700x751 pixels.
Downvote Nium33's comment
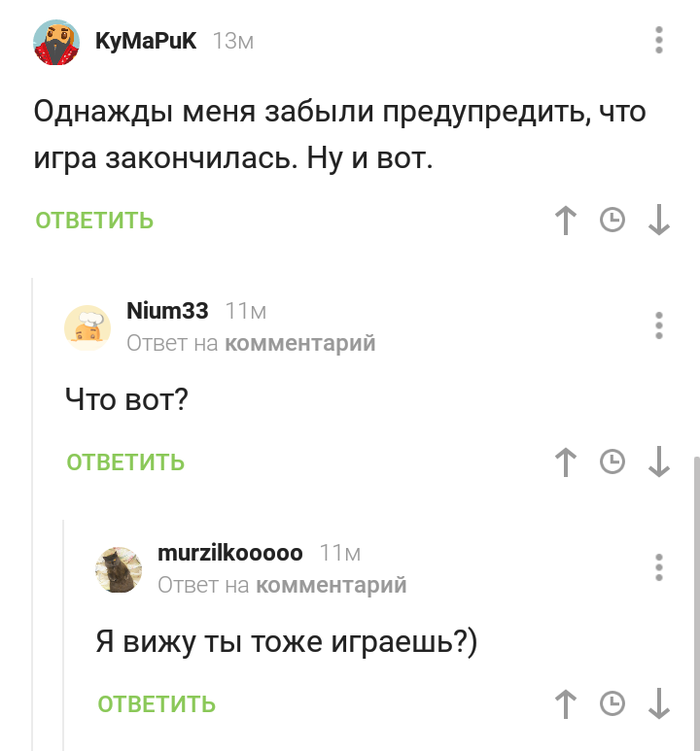658,462
